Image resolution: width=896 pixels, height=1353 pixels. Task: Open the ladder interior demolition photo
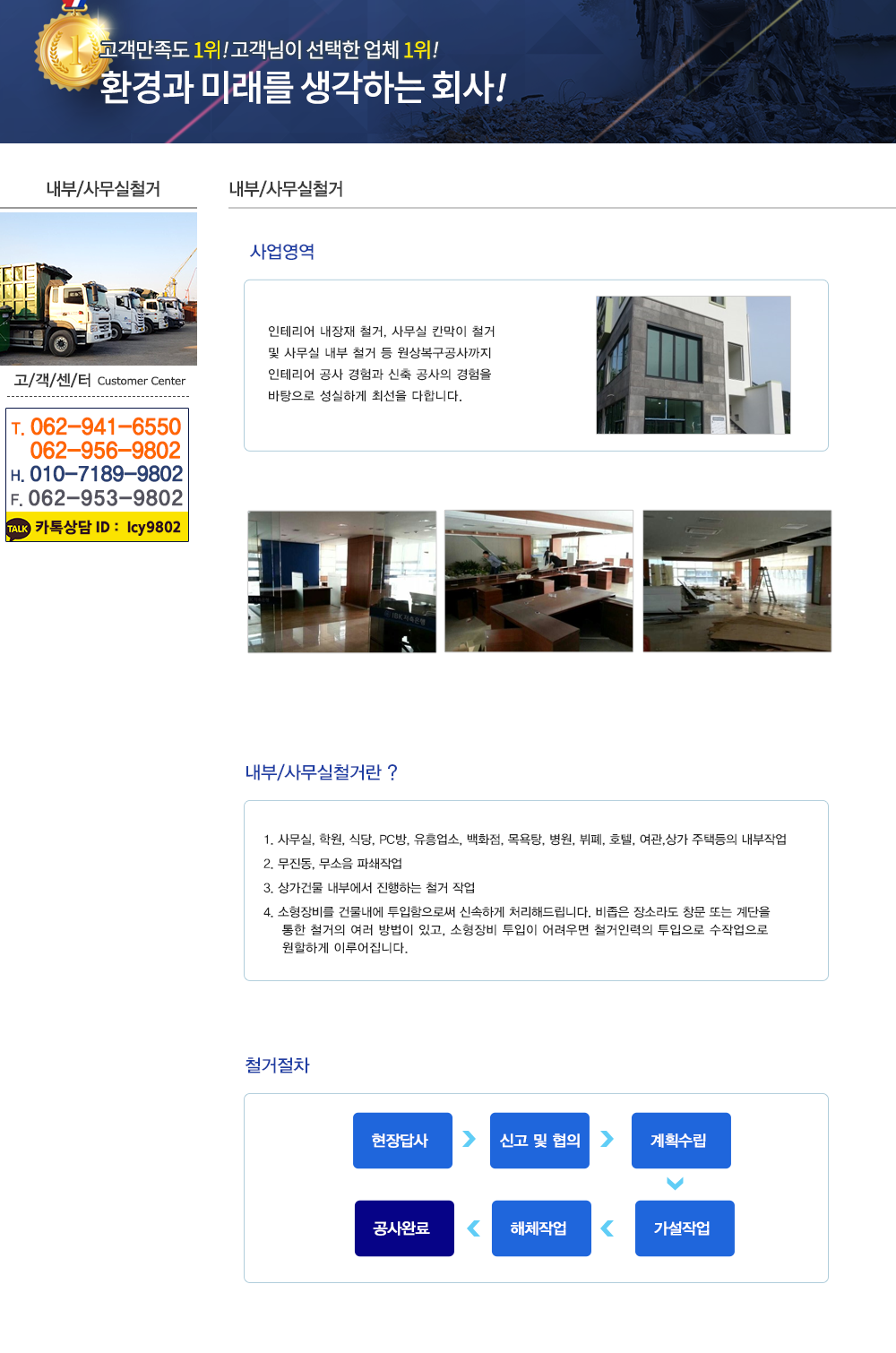(737, 582)
